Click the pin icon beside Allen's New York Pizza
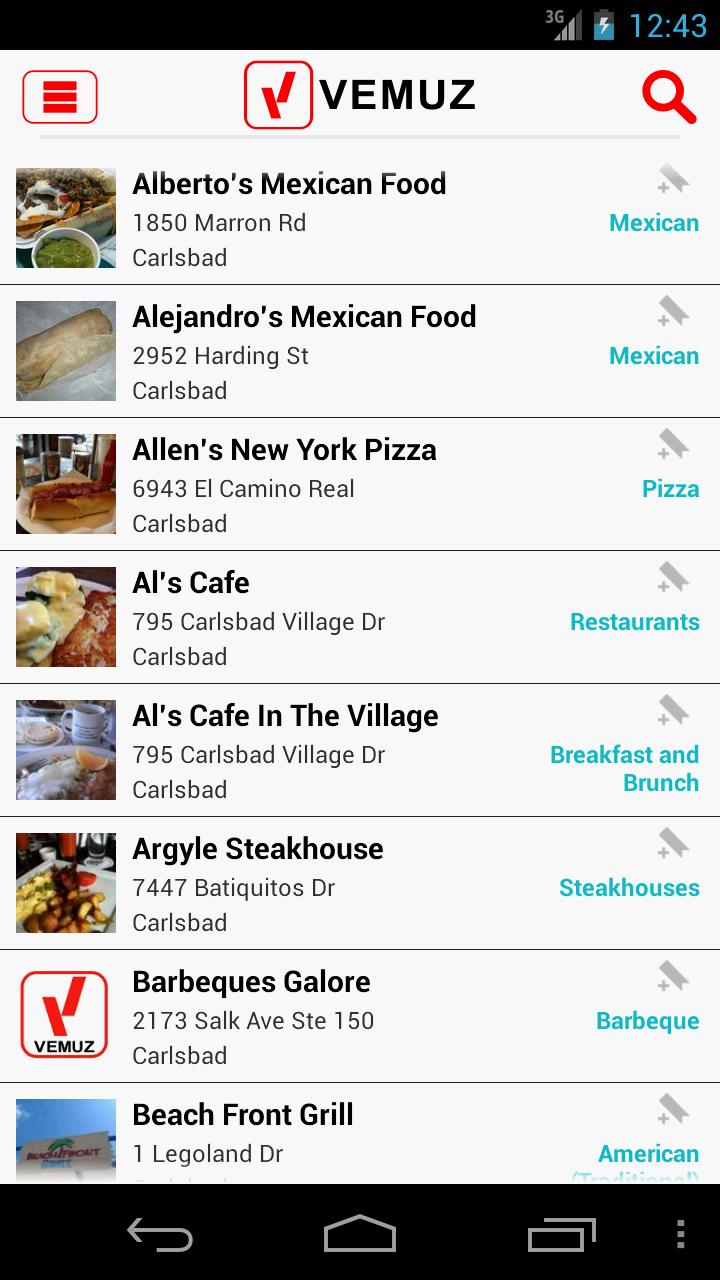 [x=673, y=444]
